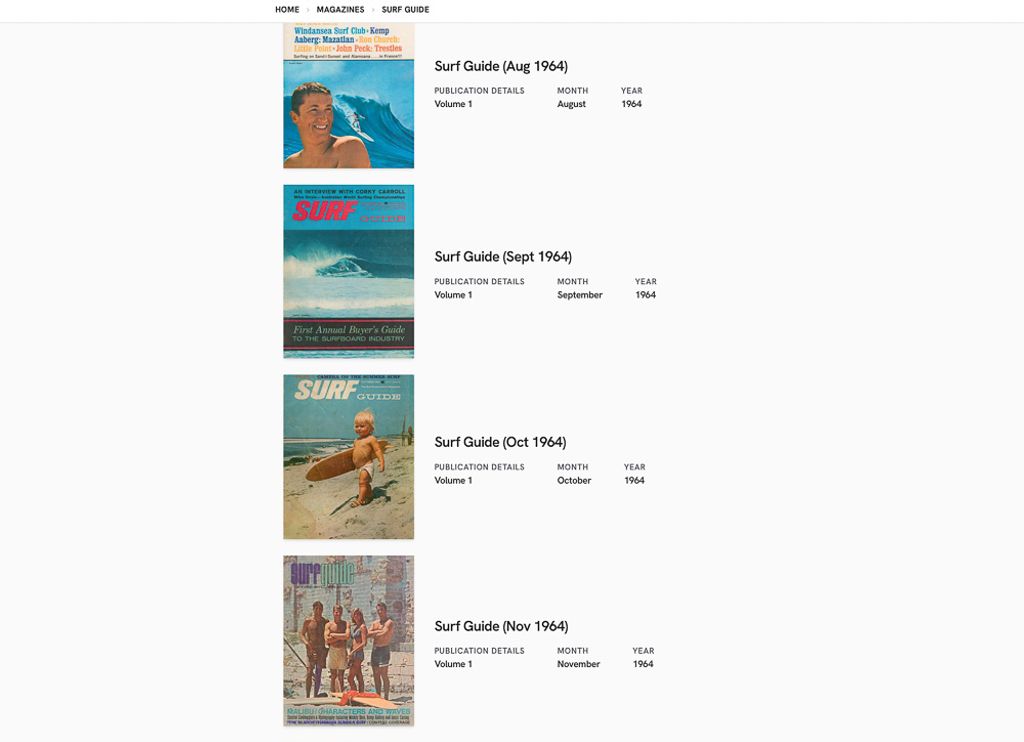
Task: Go to the Home breadcrumb
Action: [x=287, y=10]
